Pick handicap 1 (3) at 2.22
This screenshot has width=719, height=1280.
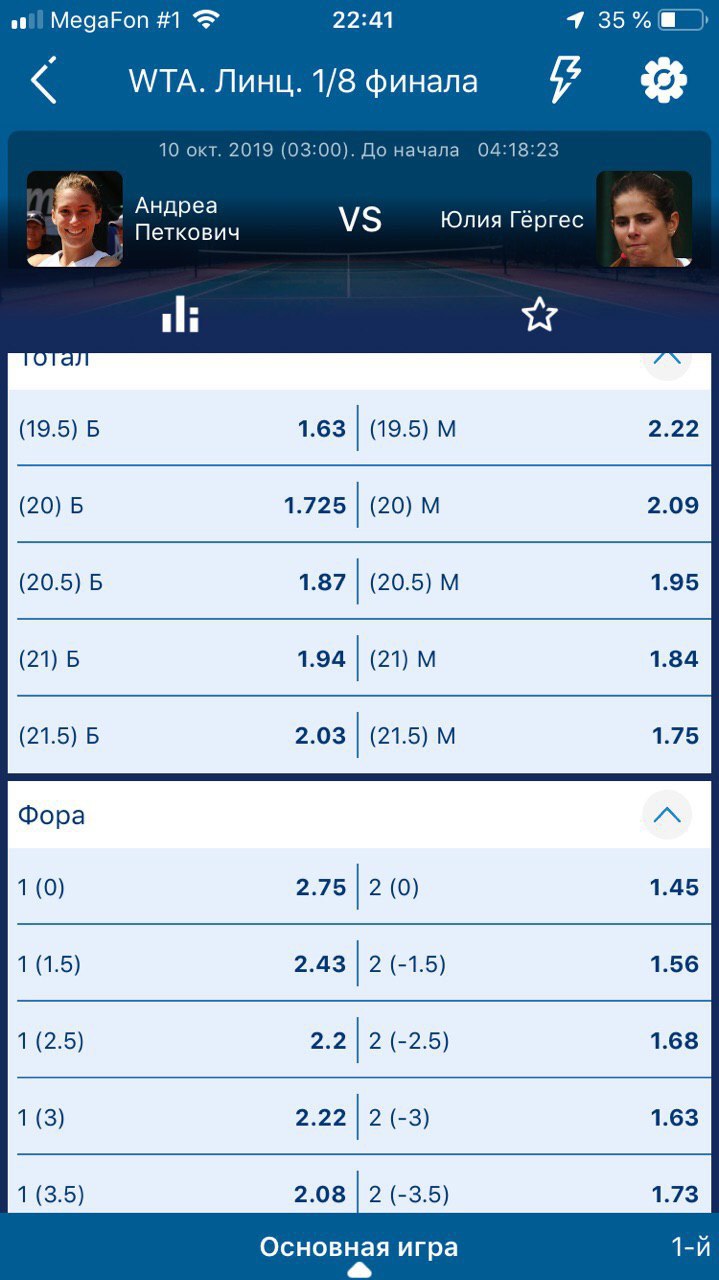(182, 1117)
